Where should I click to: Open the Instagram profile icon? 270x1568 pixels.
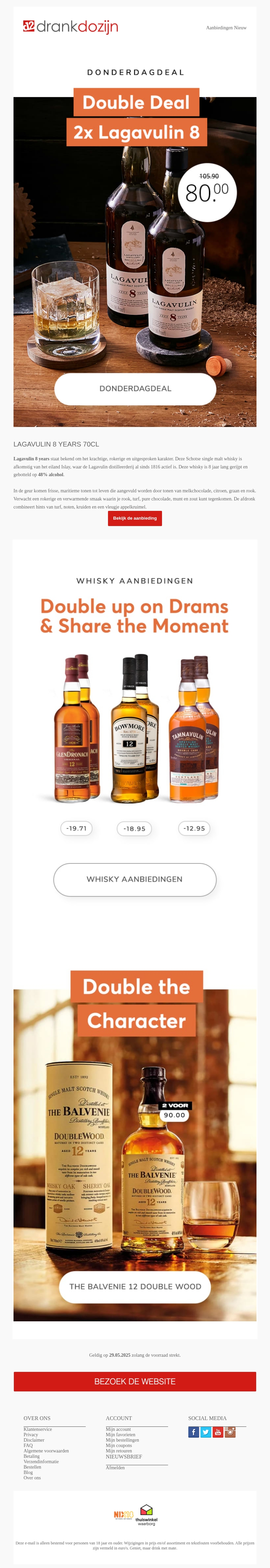click(x=230, y=1432)
